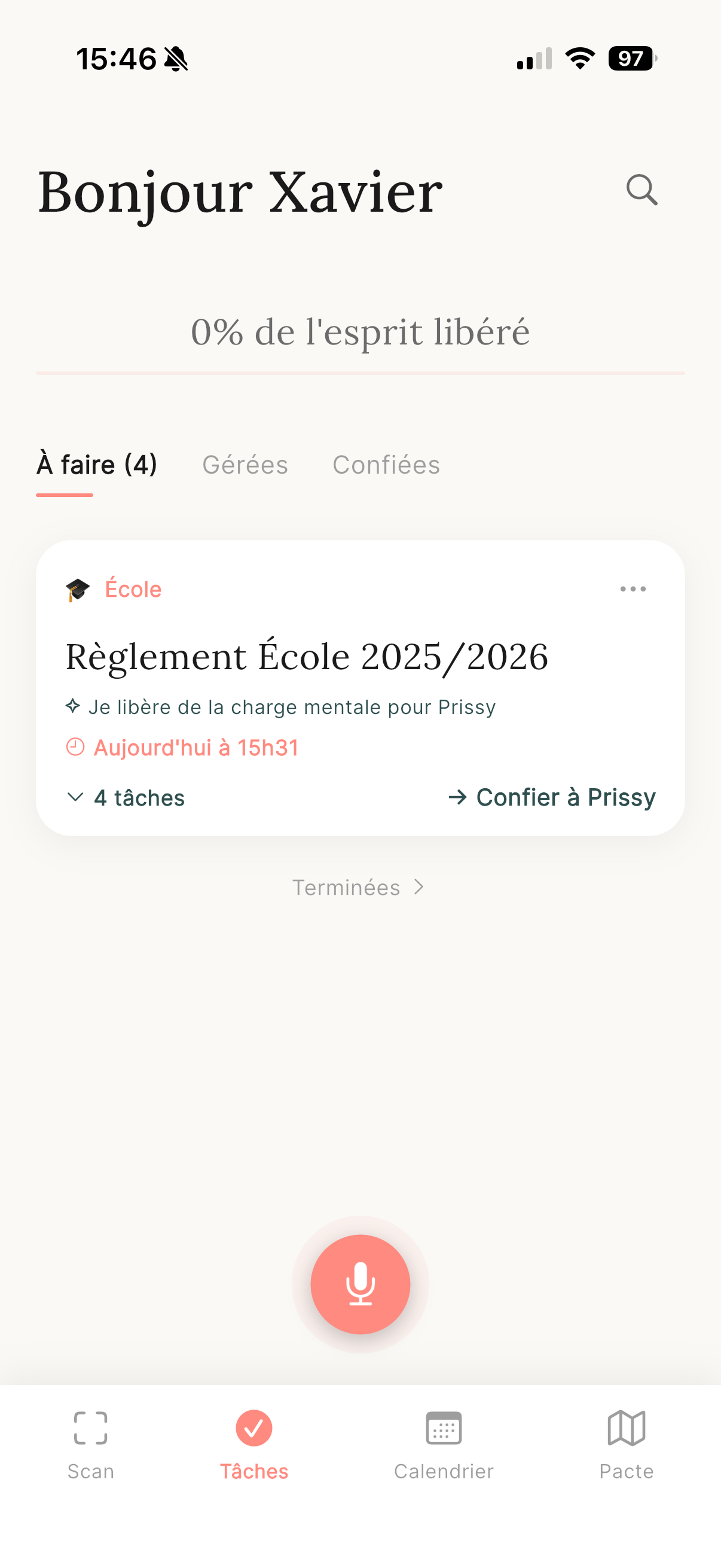Tap the esprit libéré progress bar
721x1568 pixels.
360,373
